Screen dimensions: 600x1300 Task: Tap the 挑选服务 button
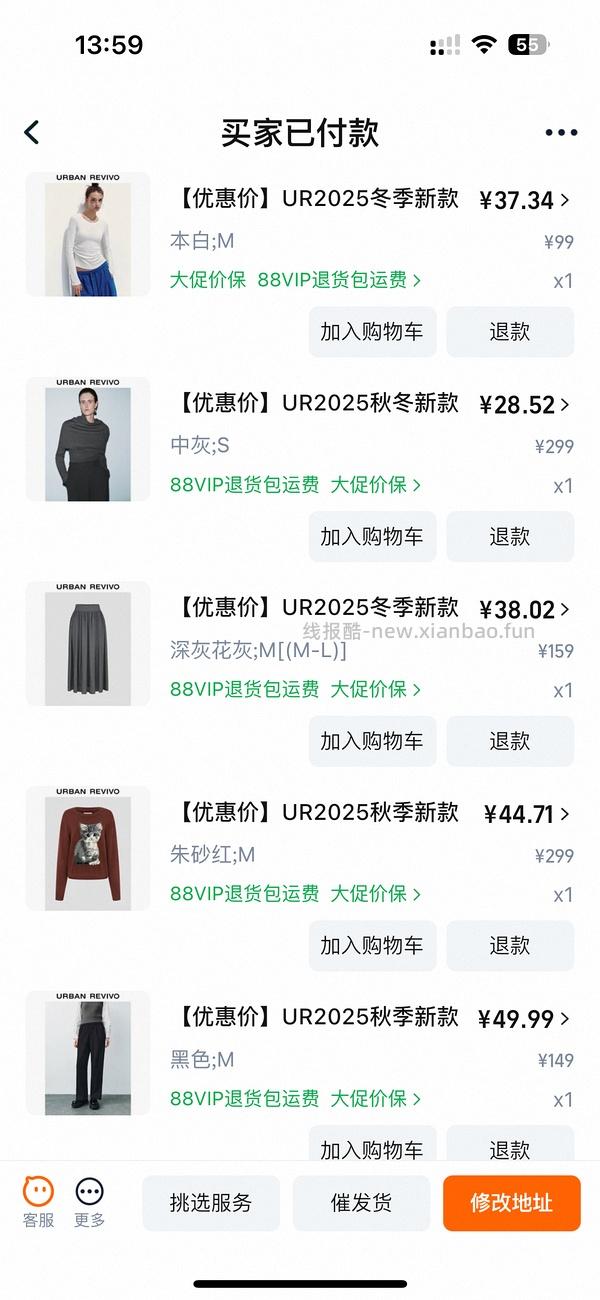point(211,1203)
